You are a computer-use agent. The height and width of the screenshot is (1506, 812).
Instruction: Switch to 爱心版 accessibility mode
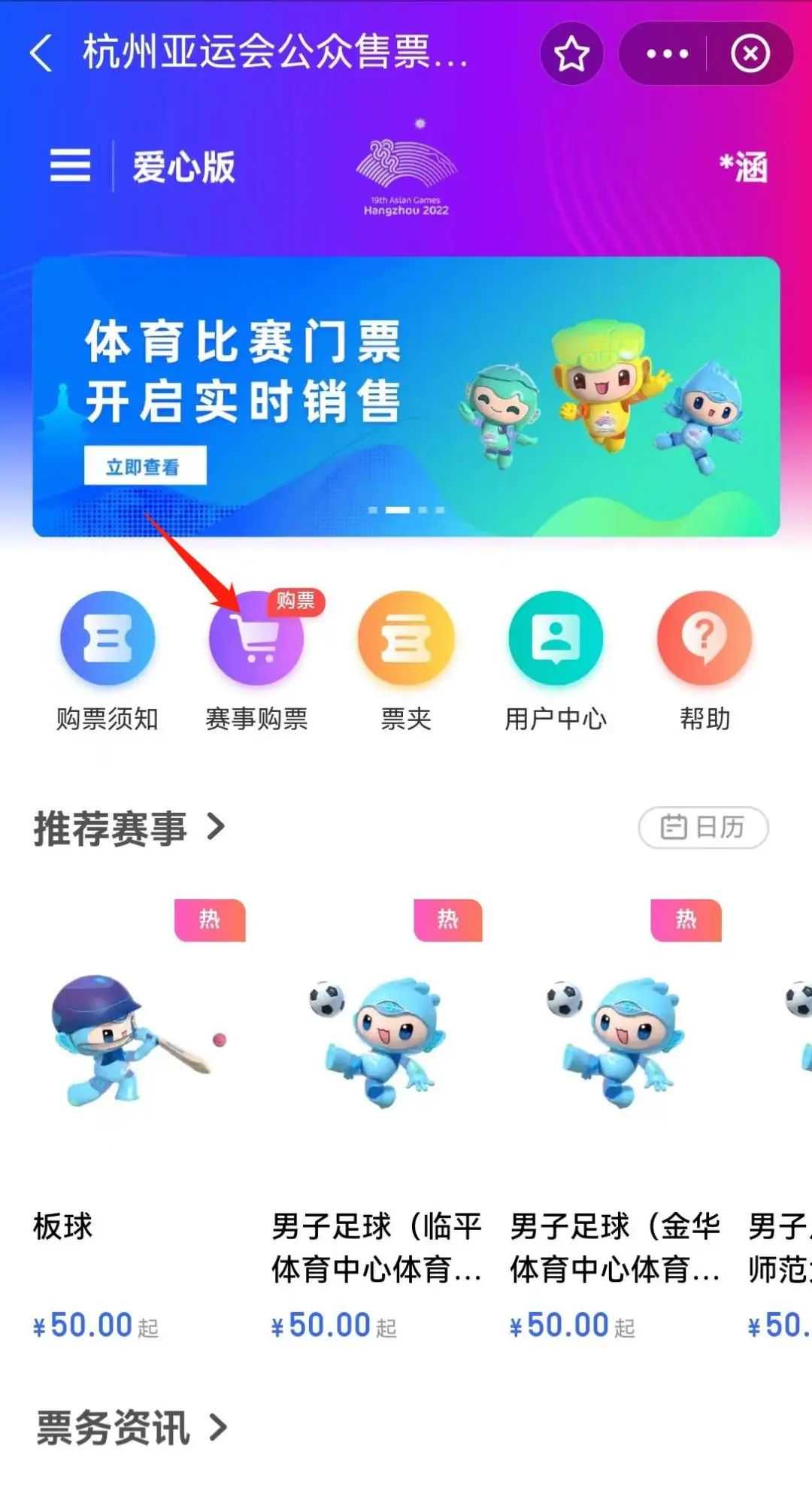pos(183,166)
